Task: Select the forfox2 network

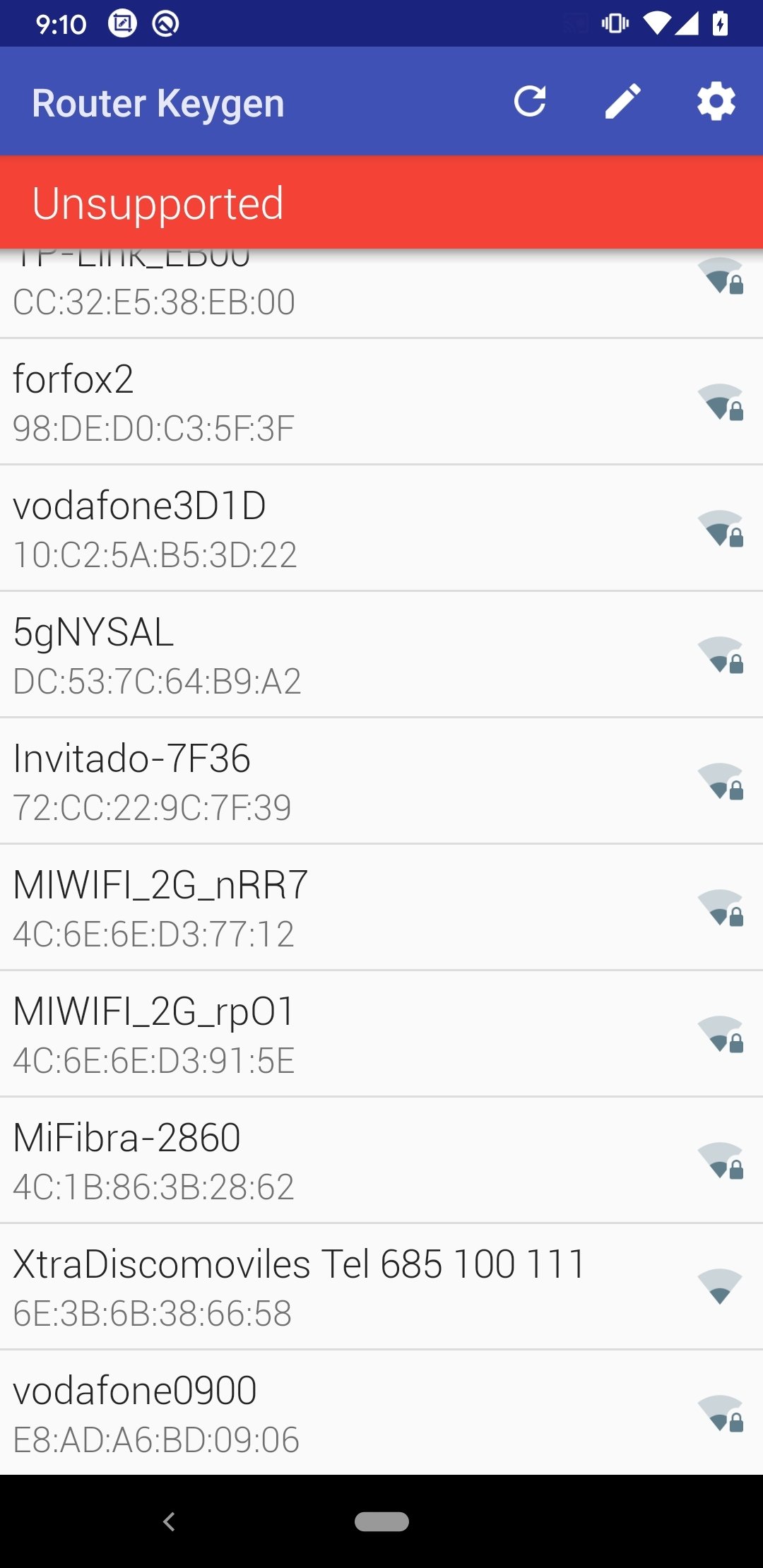Action: tap(381, 402)
